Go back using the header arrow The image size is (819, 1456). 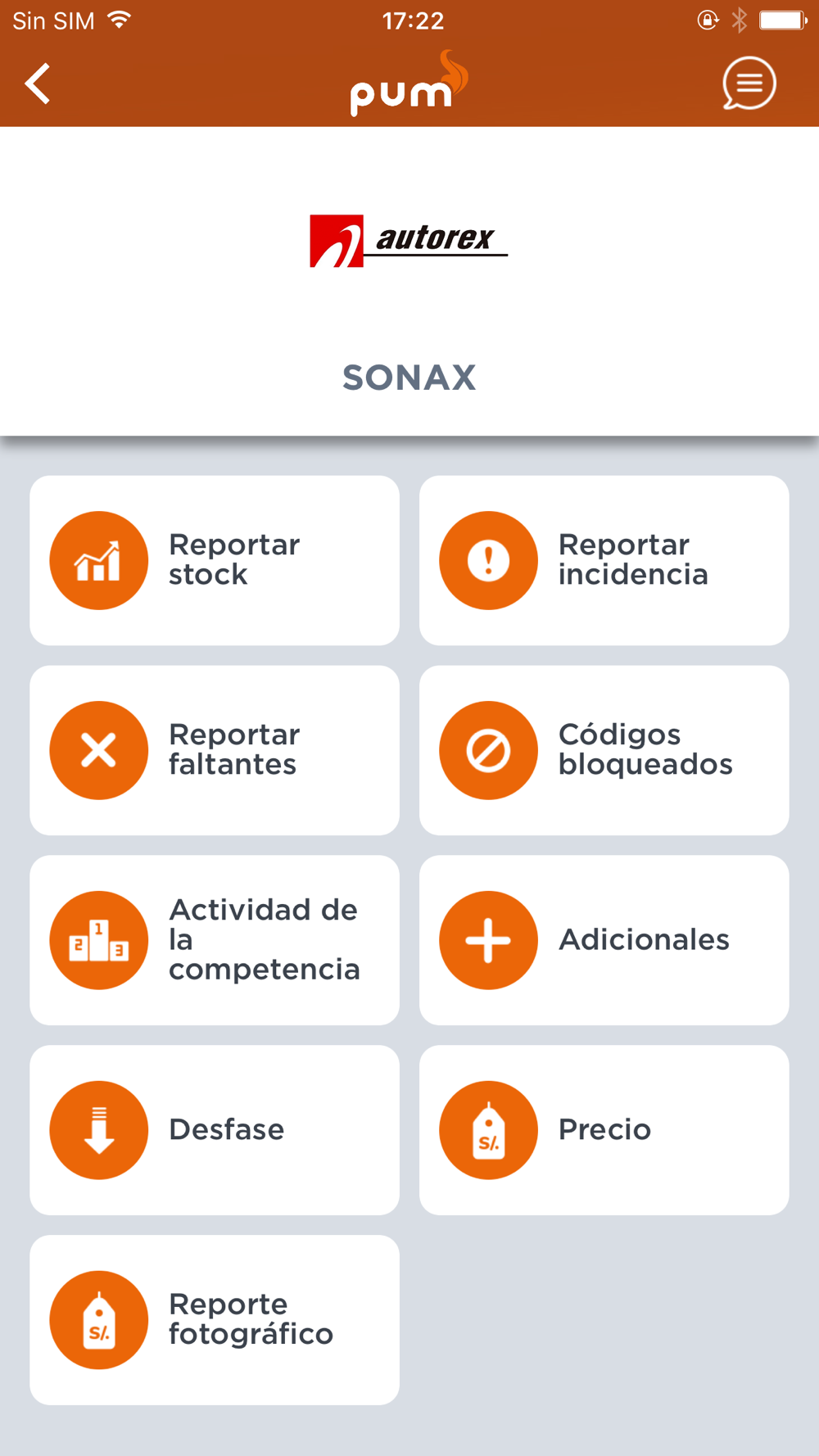click(38, 84)
